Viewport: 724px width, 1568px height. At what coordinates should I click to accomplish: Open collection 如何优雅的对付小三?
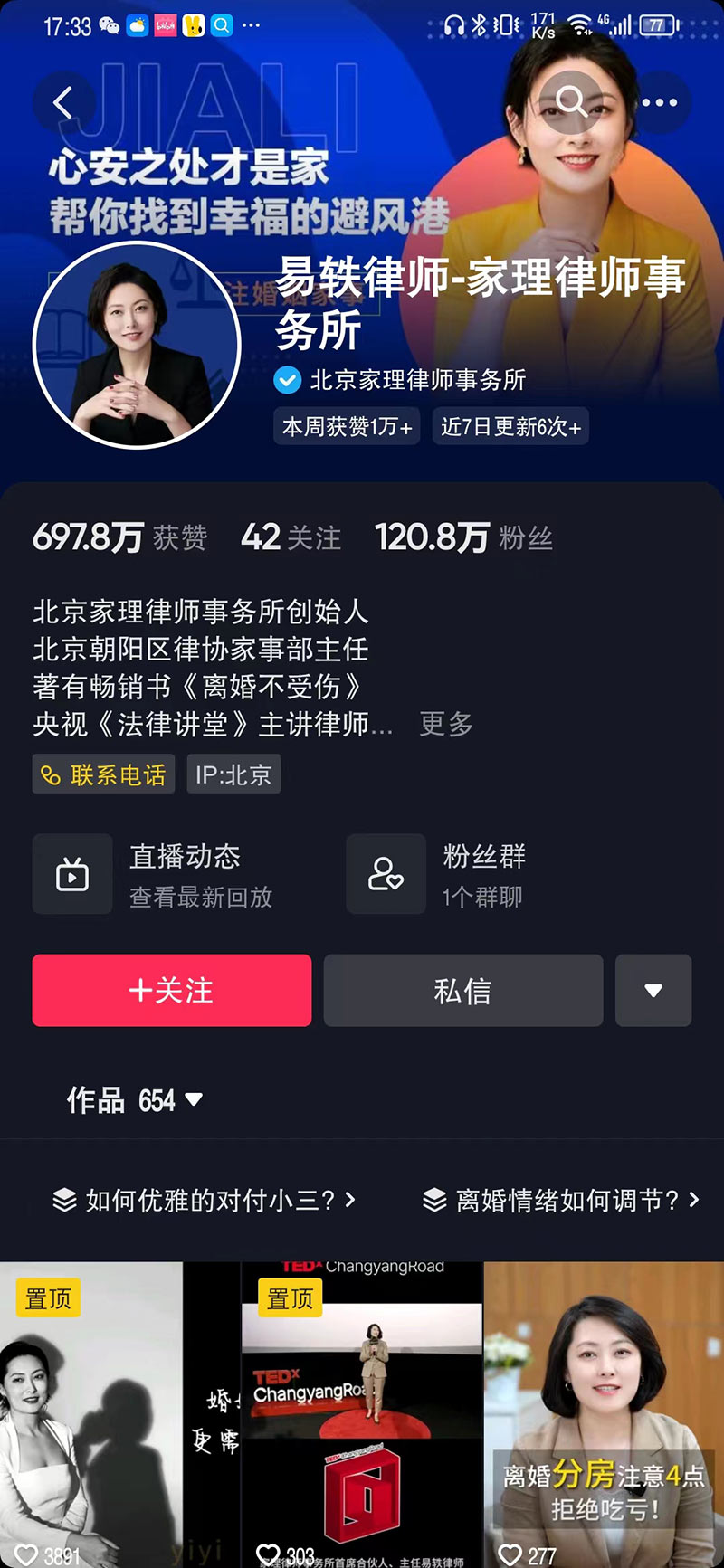click(x=205, y=1201)
